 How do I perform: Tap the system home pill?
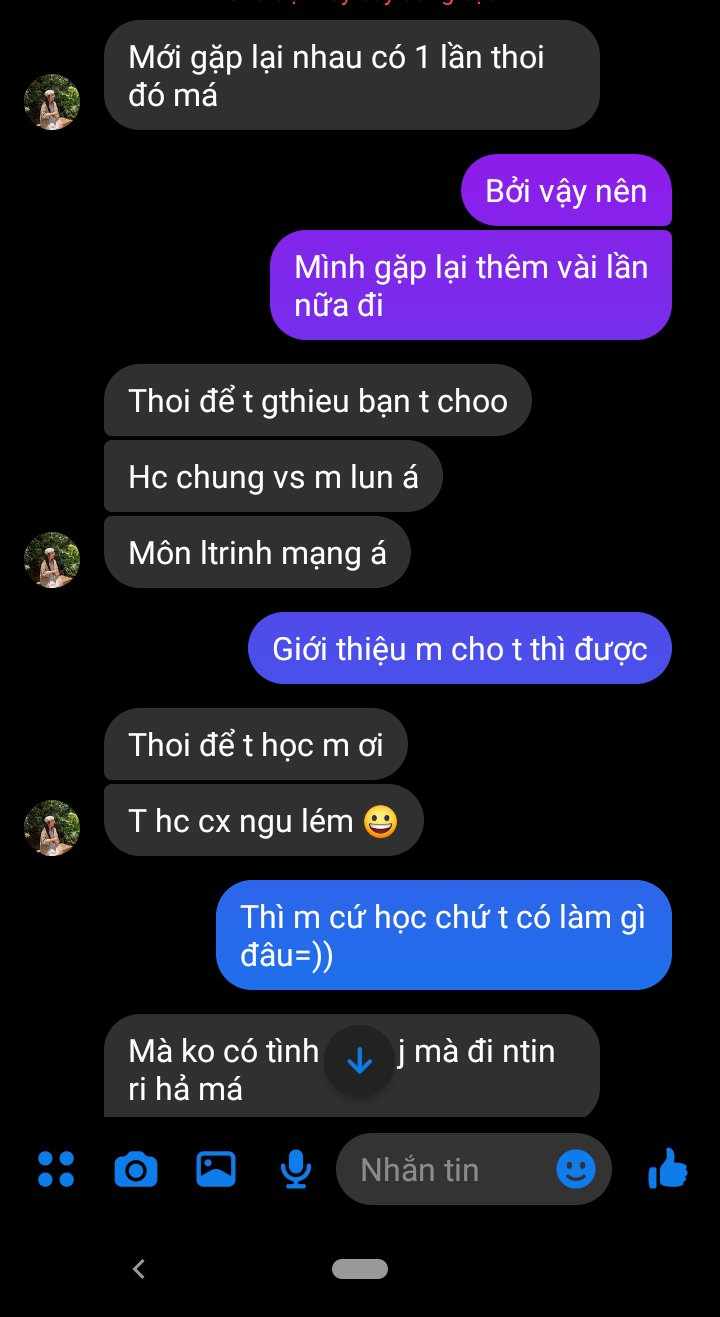coord(360,1269)
